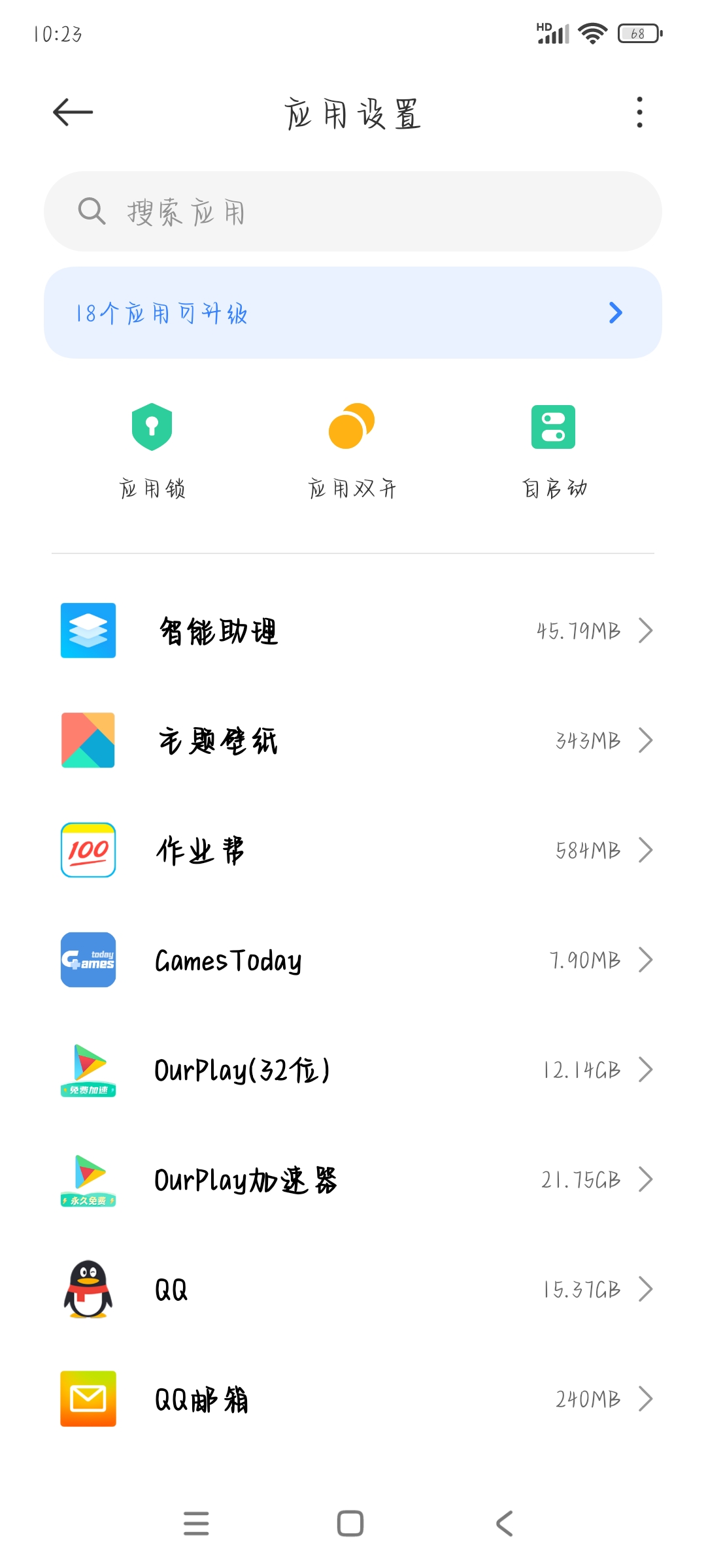Open OurPlay加速器 app row

coord(353,1179)
